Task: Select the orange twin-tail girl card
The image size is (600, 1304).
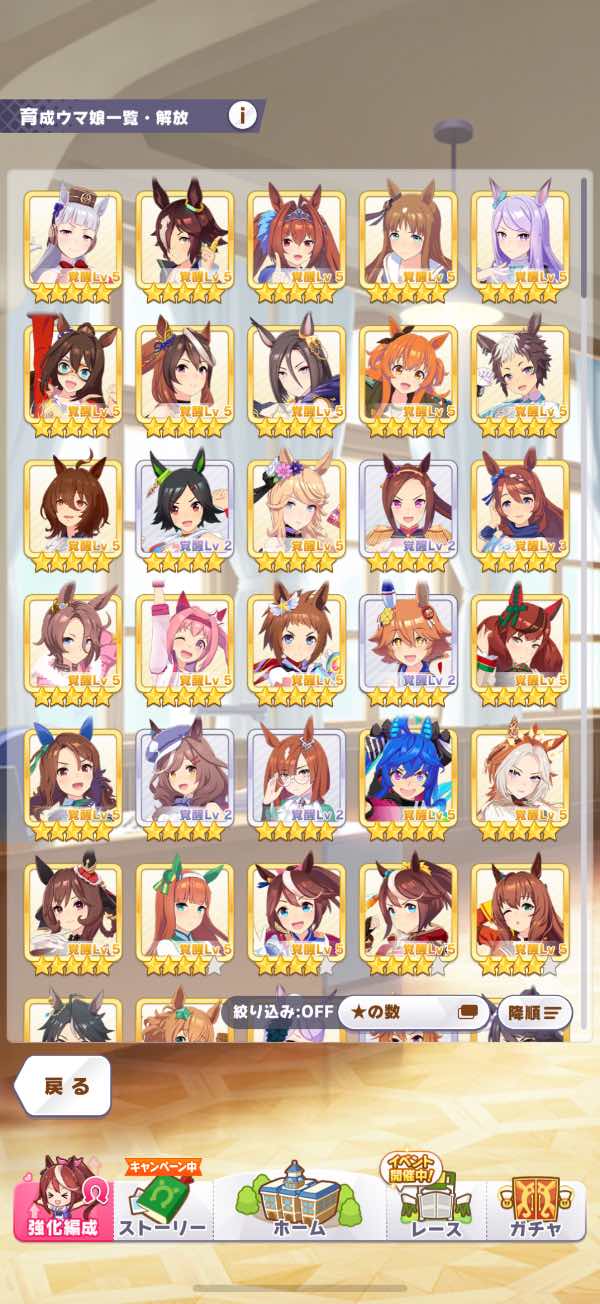Action: pos(408,374)
